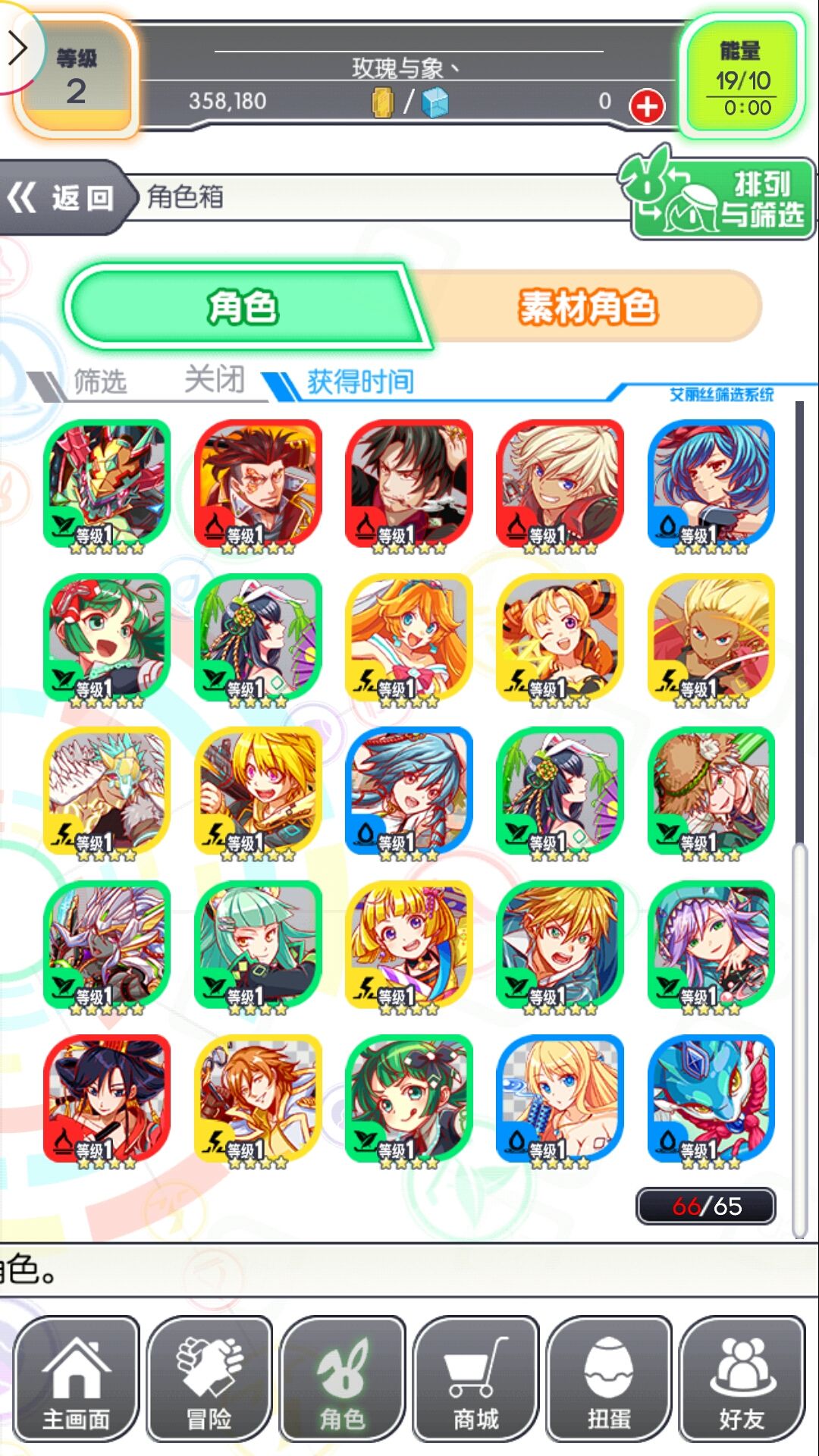The image size is (819, 1456).
Task: Select the orange-haired girl with blue earrings
Action: (409, 640)
